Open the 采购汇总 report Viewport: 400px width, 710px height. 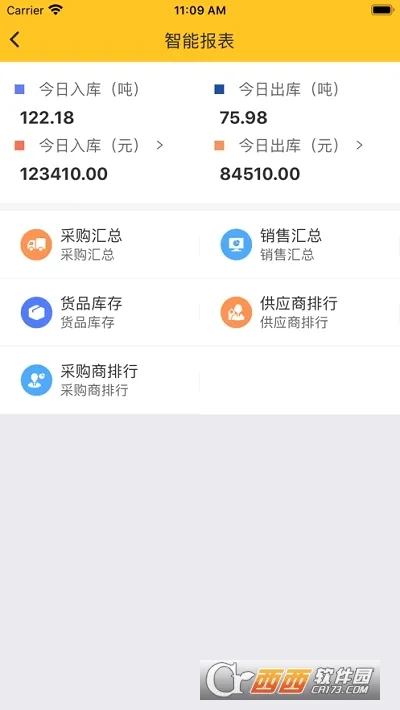pyautogui.click(x=100, y=245)
